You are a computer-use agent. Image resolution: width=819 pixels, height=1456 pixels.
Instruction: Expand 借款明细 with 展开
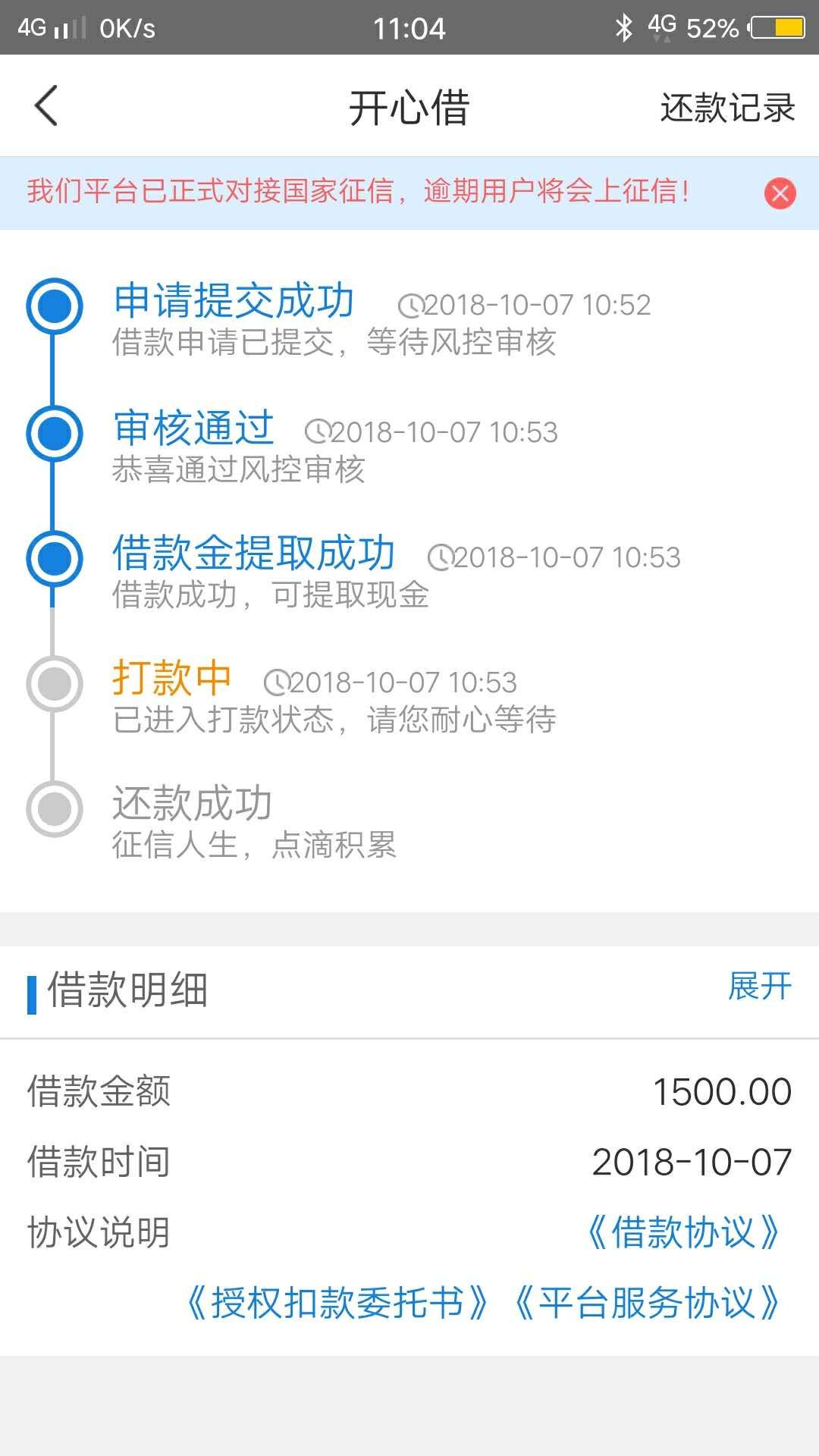coord(759,987)
